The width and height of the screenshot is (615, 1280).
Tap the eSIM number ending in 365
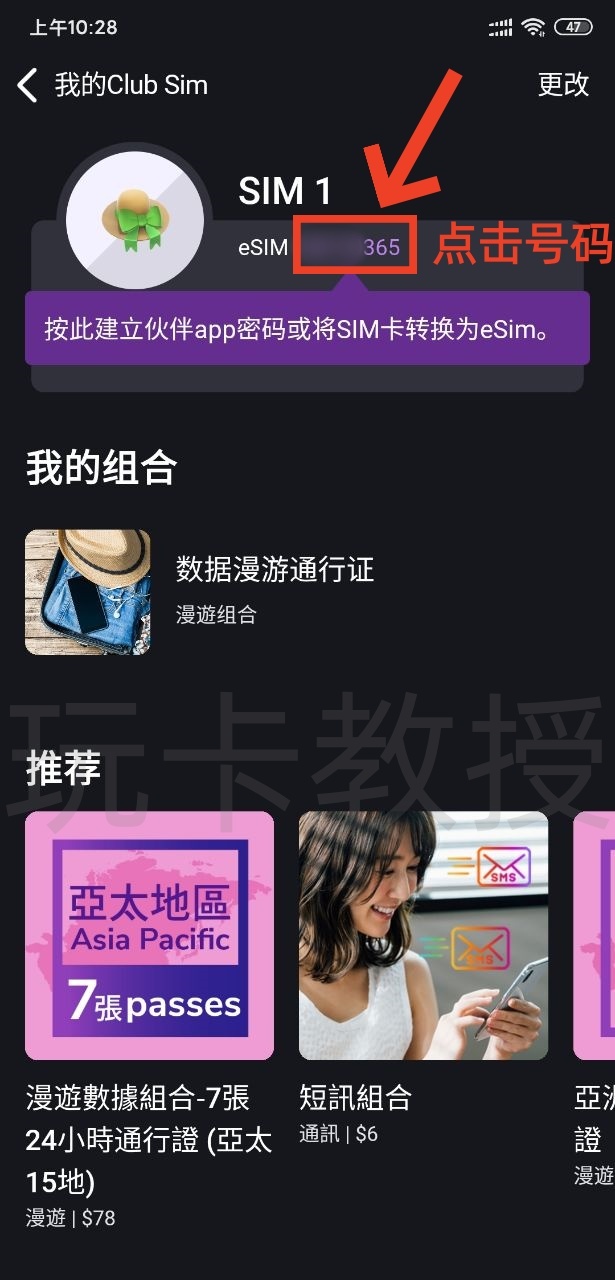click(x=354, y=247)
